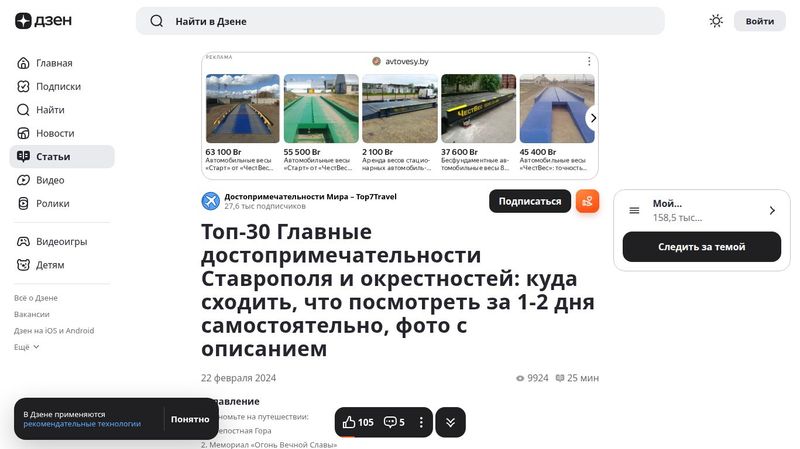Open Ролики section
Image resolution: width=800 pixels, height=449 pixels.
pyautogui.click(x=53, y=203)
